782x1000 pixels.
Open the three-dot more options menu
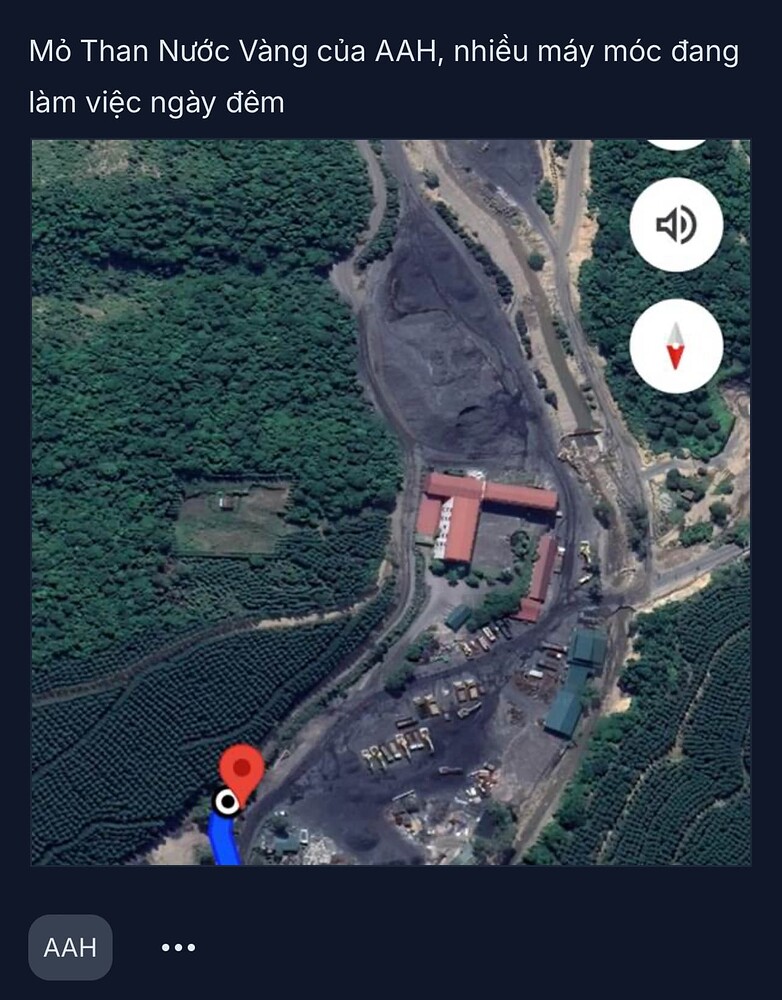pos(178,947)
